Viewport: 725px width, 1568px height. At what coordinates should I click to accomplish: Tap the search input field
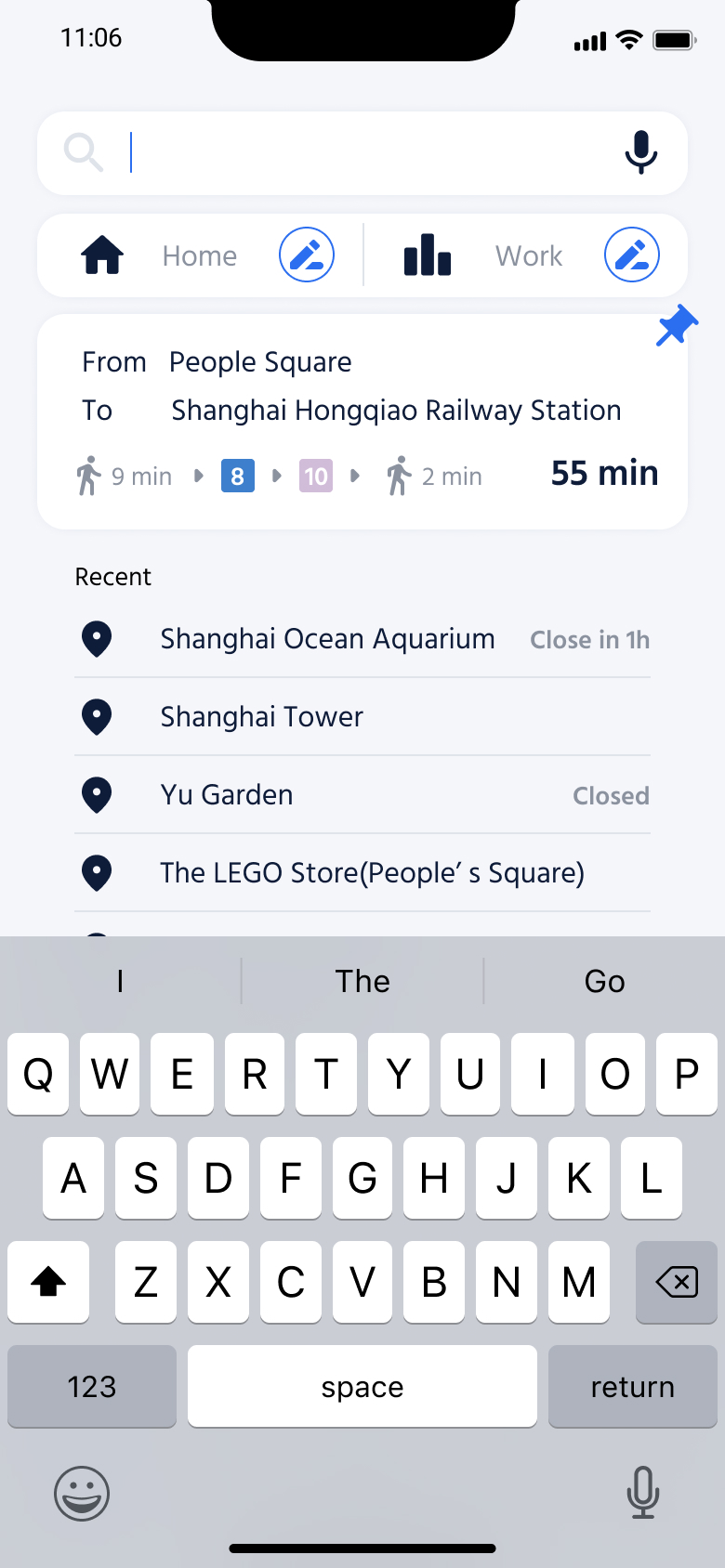point(362,153)
